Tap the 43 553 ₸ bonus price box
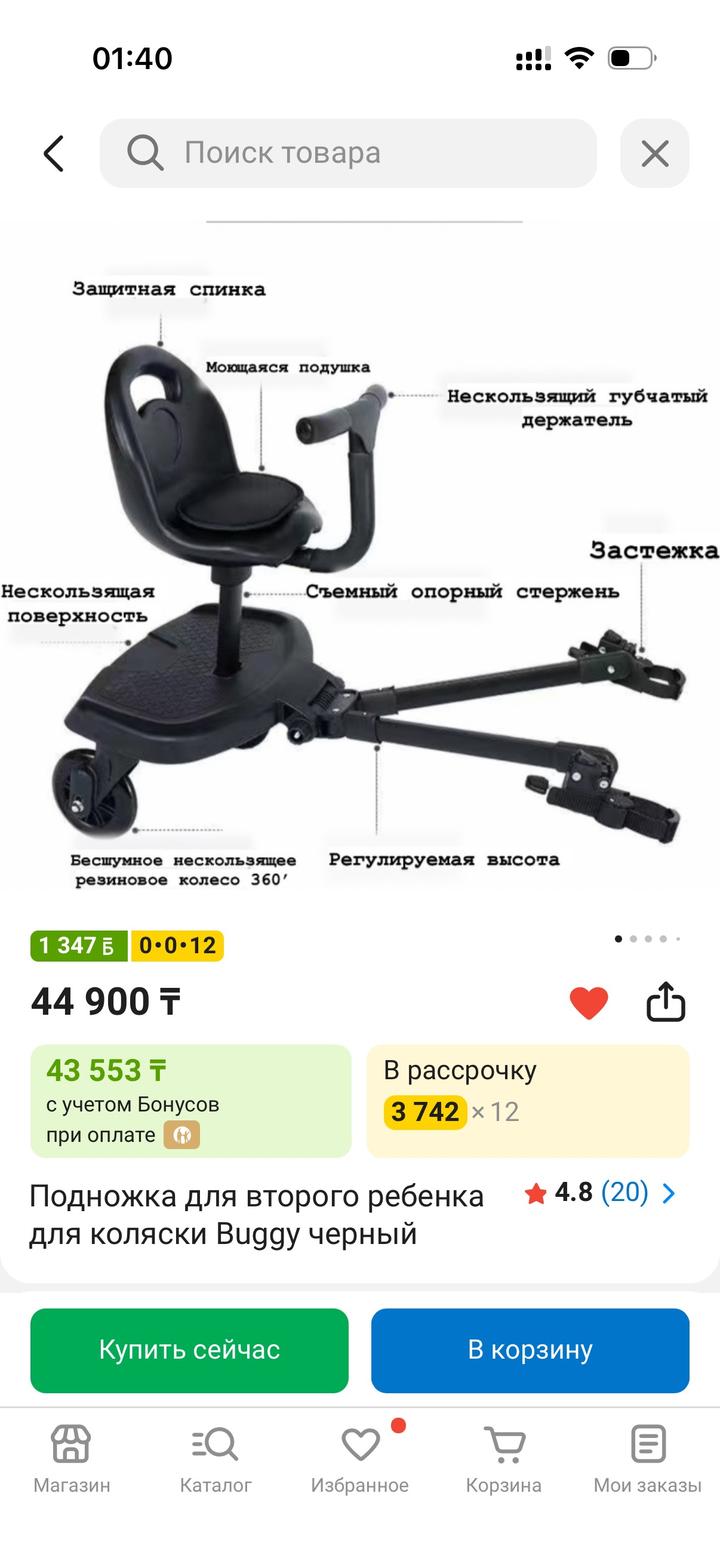This screenshot has height=1565, width=720. (x=190, y=1100)
